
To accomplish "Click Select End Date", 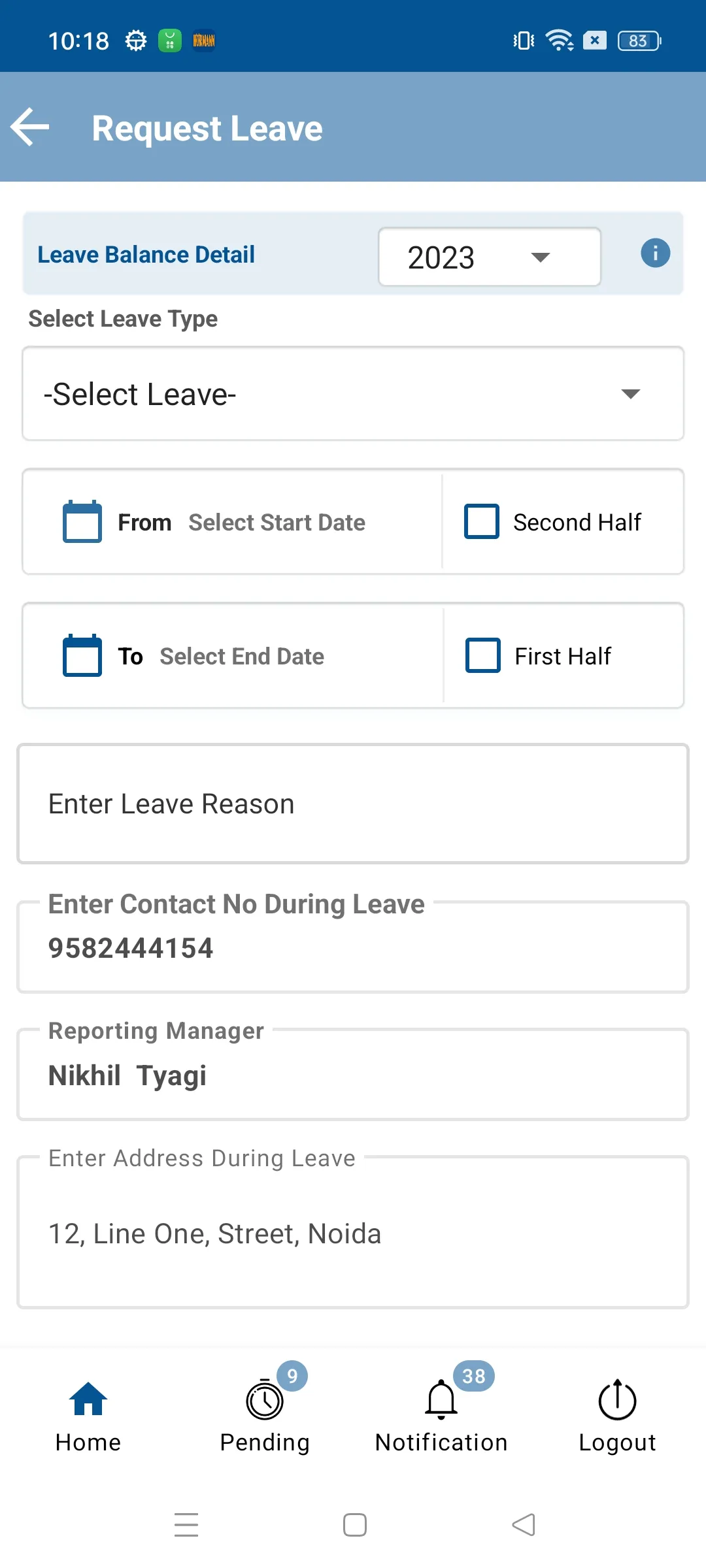I will click(242, 655).
